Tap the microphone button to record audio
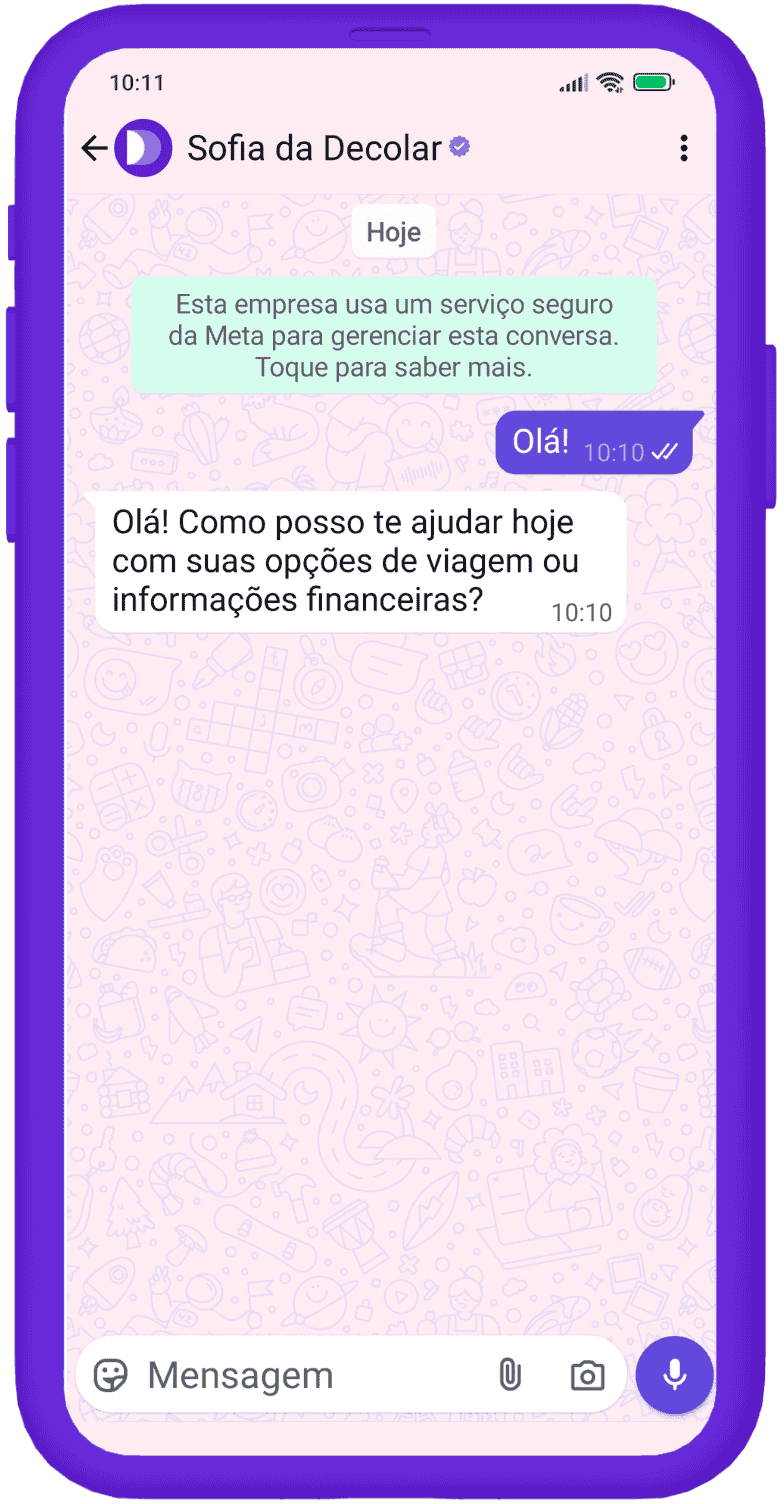The height and width of the screenshot is (1504, 784). pyautogui.click(x=675, y=1375)
